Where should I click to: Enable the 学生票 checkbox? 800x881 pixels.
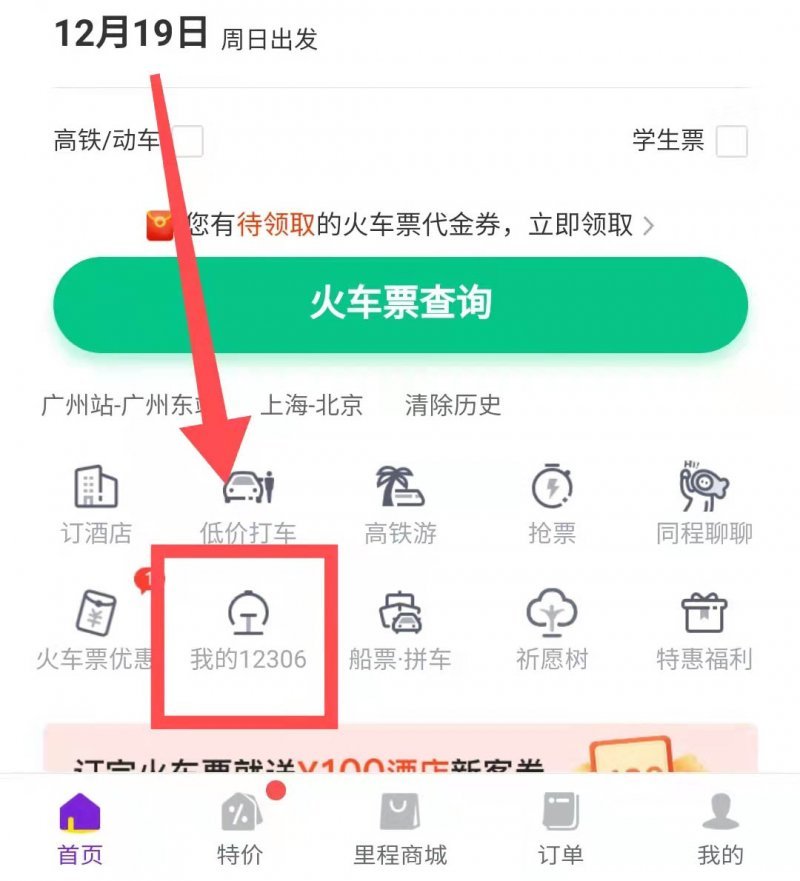tap(731, 141)
